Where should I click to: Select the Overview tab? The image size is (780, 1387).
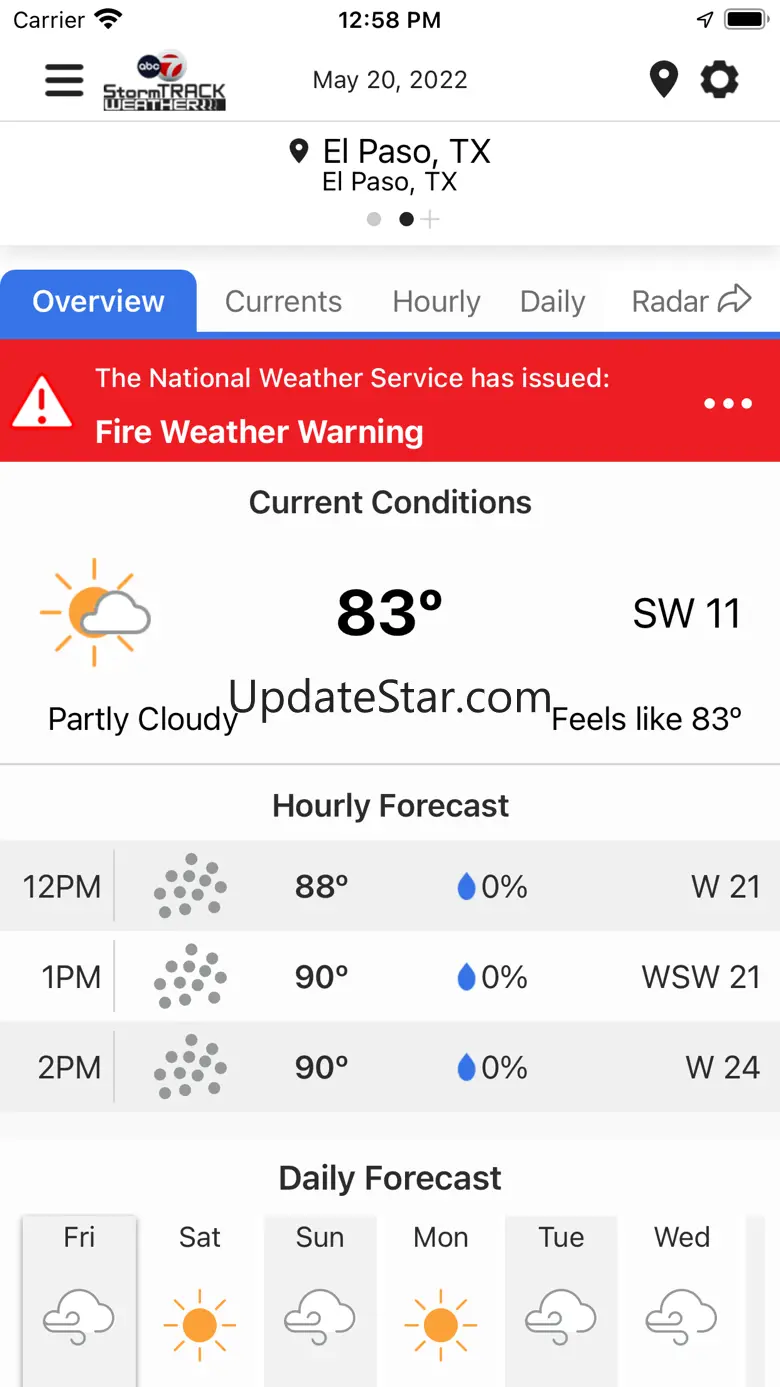click(98, 301)
